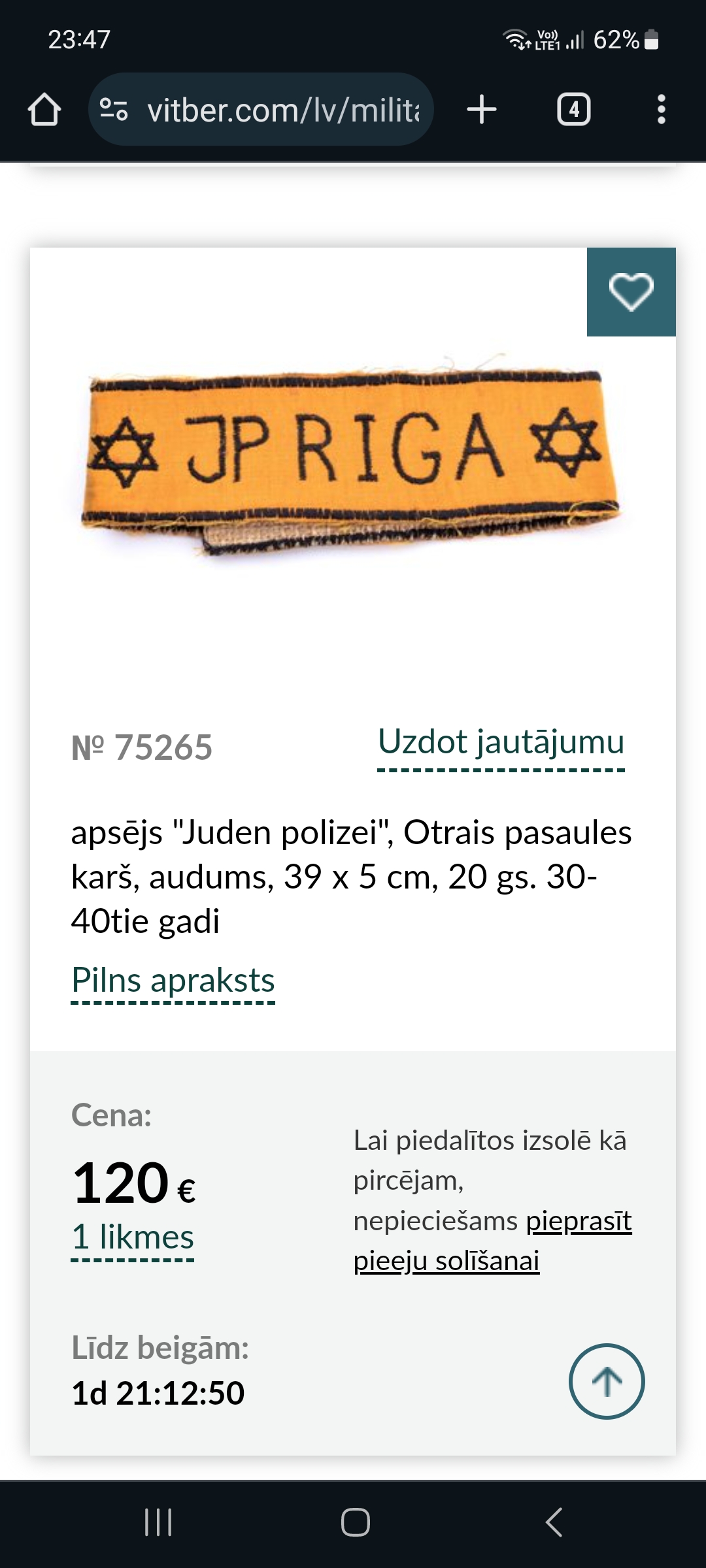This screenshot has width=706, height=1568.
Task: Go to the browser home page
Action: (44, 109)
